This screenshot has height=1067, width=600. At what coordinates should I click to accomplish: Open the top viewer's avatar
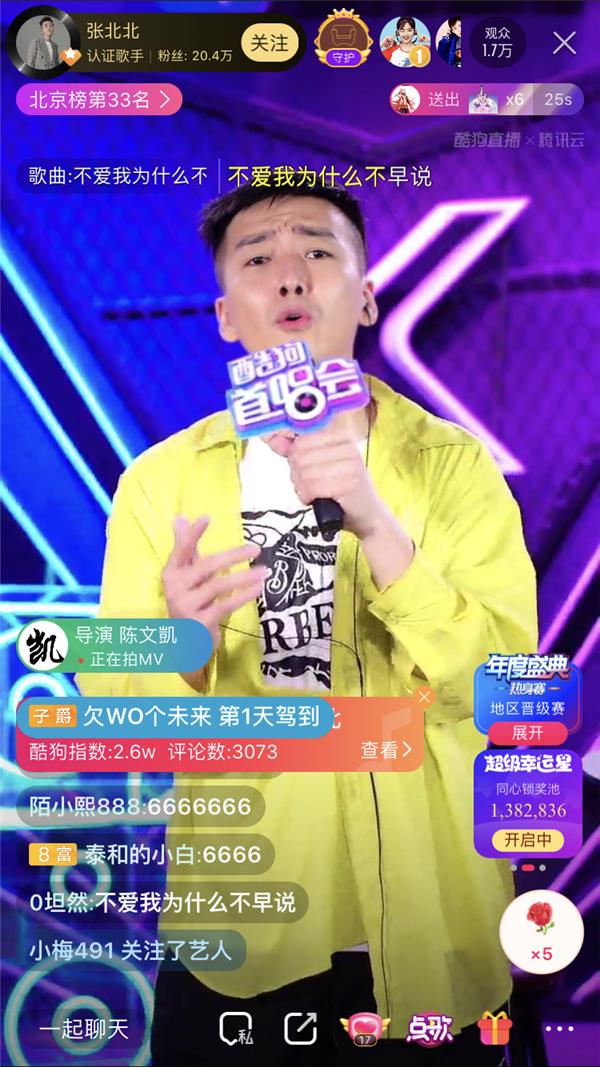(403, 42)
